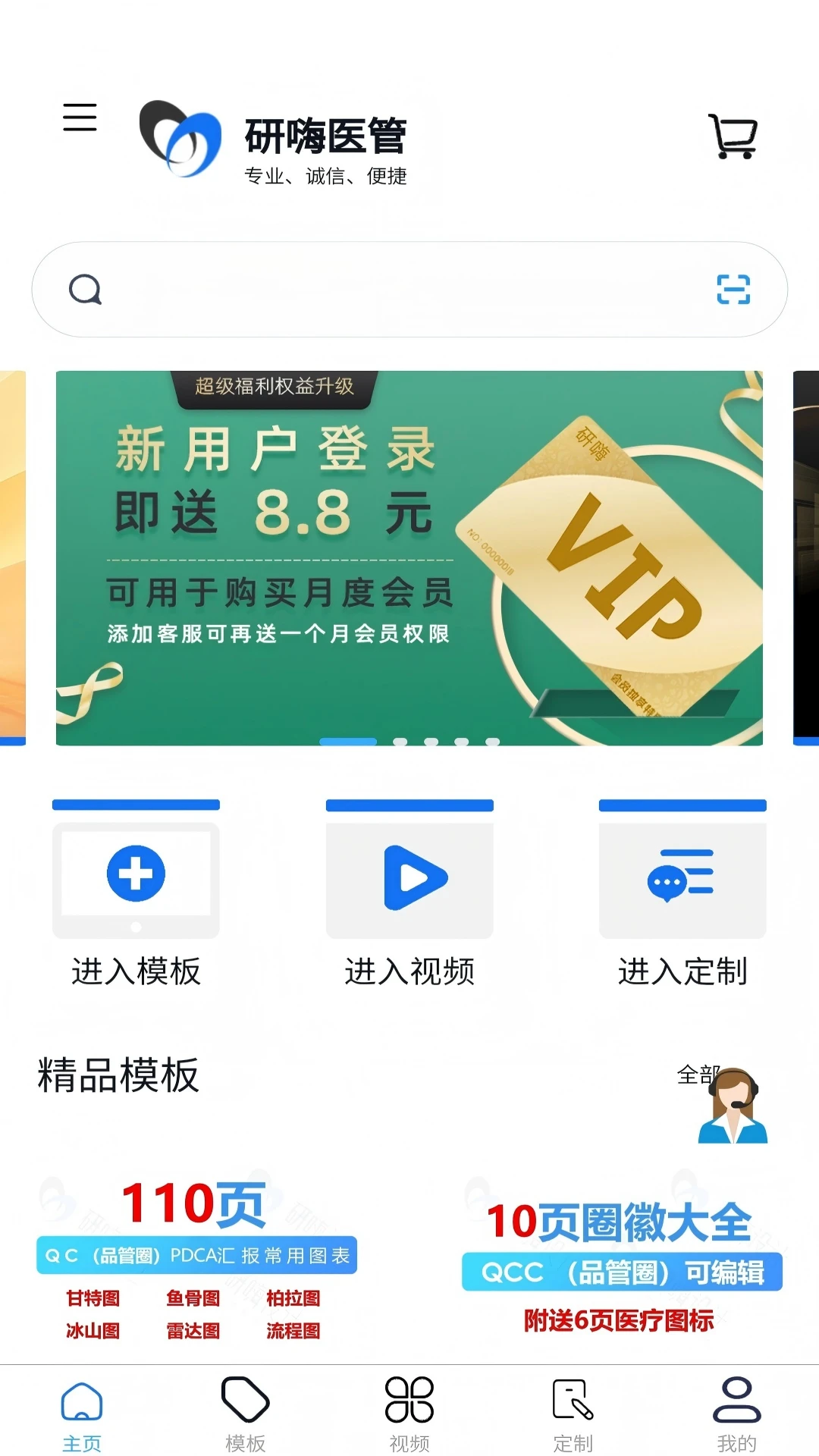
Task: Open the 进入模板 template entry icon
Action: pyautogui.click(x=135, y=876)
